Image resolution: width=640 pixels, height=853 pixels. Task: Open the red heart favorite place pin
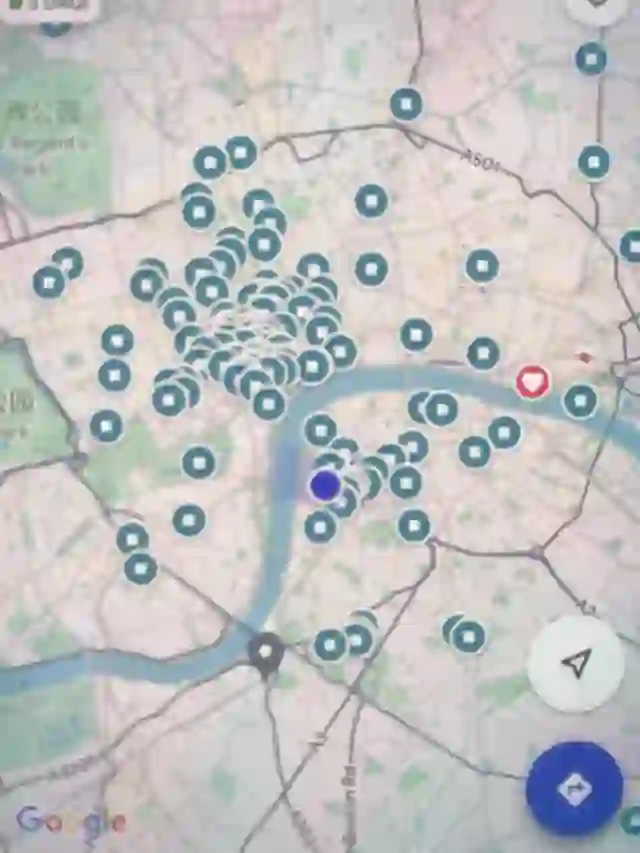532,381
